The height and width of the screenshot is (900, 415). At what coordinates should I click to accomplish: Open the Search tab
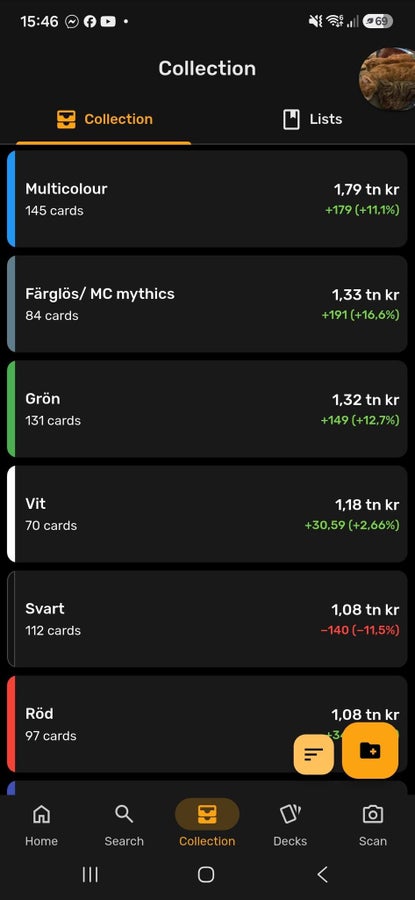124,825
